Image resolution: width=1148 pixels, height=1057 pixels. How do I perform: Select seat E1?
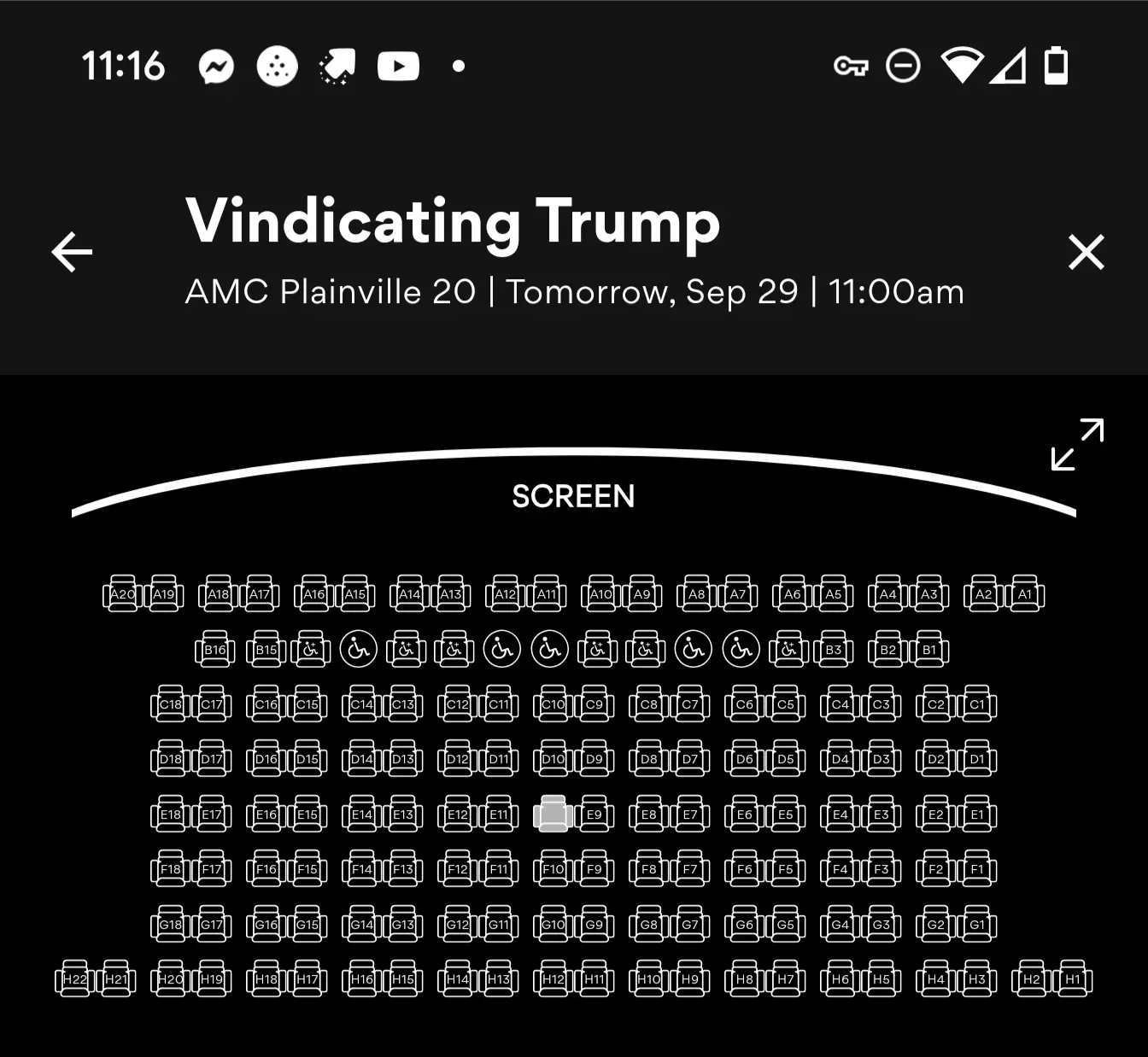coord(976,814)
